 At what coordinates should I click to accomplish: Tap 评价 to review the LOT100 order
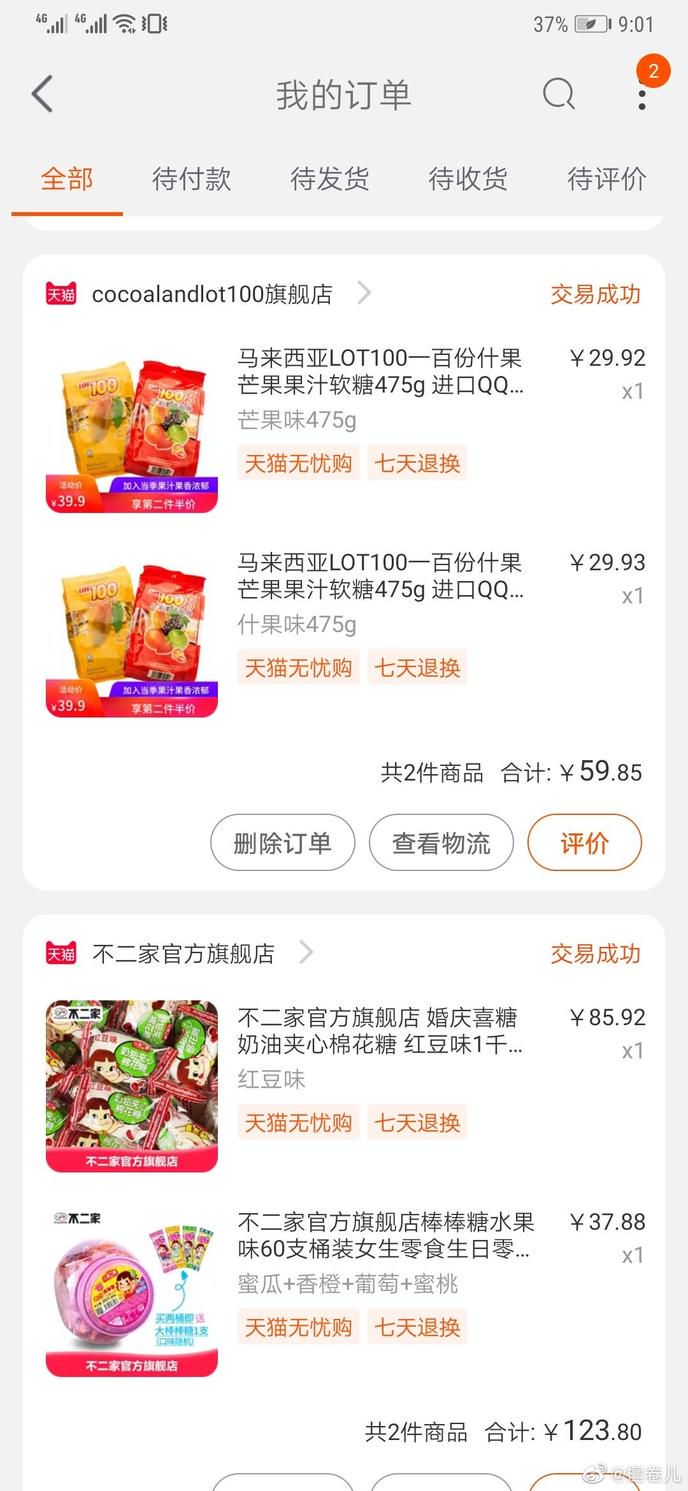click(x=585, y=843)
